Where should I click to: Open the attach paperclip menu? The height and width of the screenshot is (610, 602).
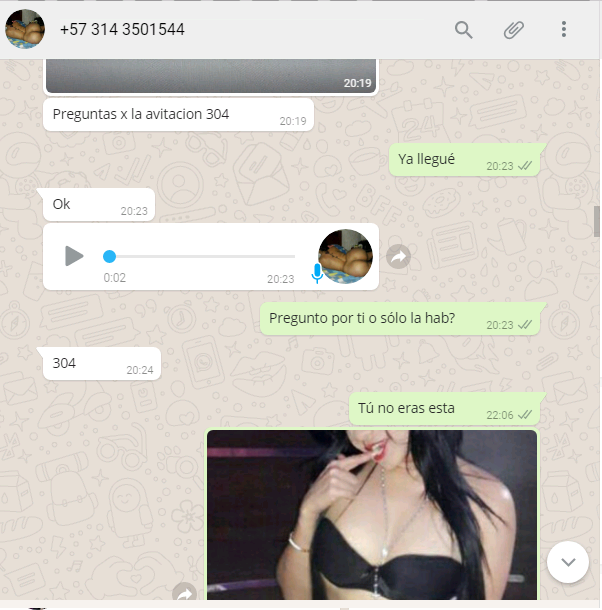[513, 30]
